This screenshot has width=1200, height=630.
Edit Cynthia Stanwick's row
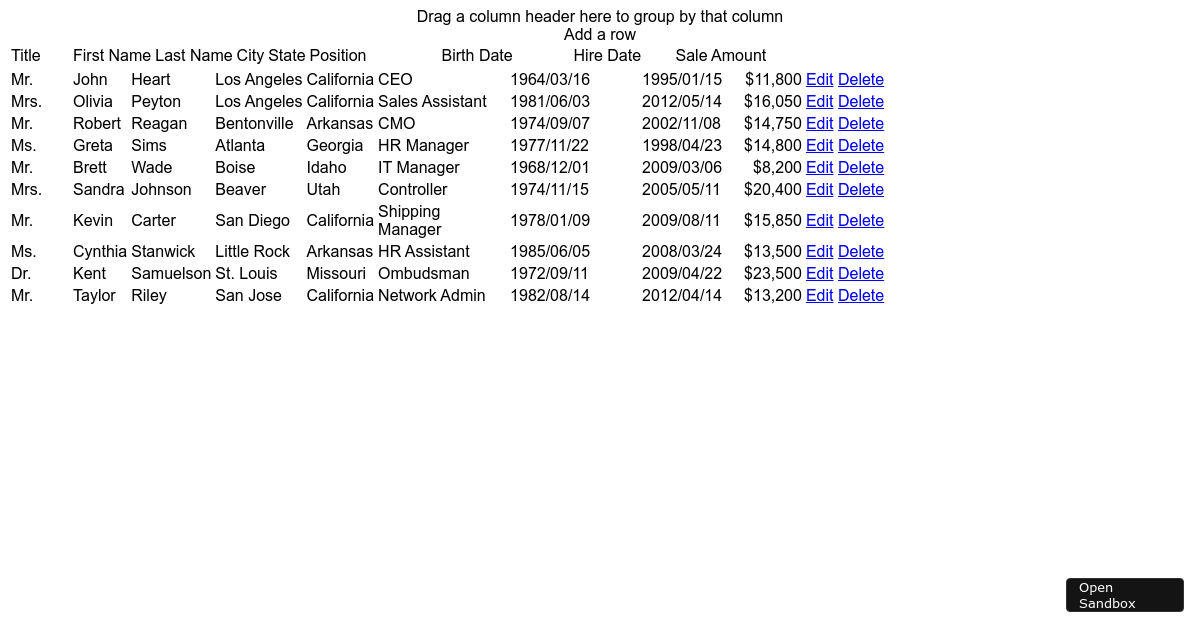pyautogui.click(x=819, y=252)
